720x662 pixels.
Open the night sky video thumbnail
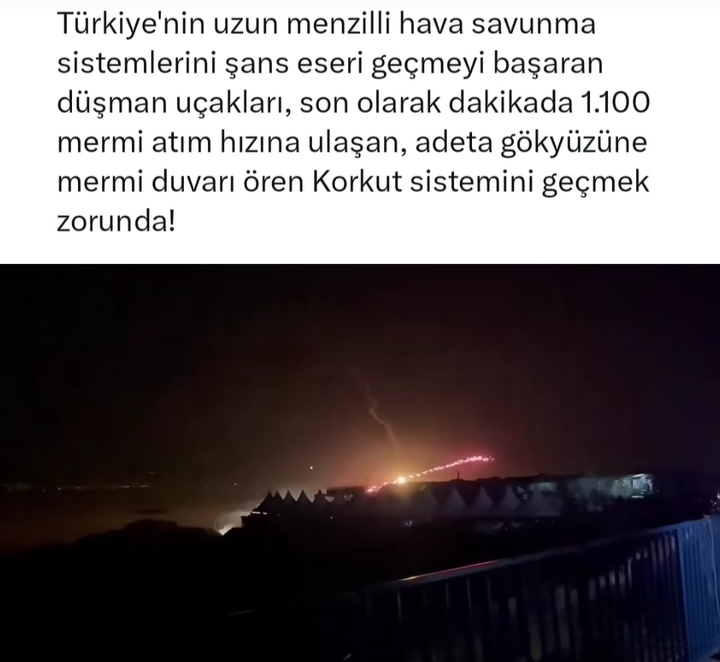point(360,462)
